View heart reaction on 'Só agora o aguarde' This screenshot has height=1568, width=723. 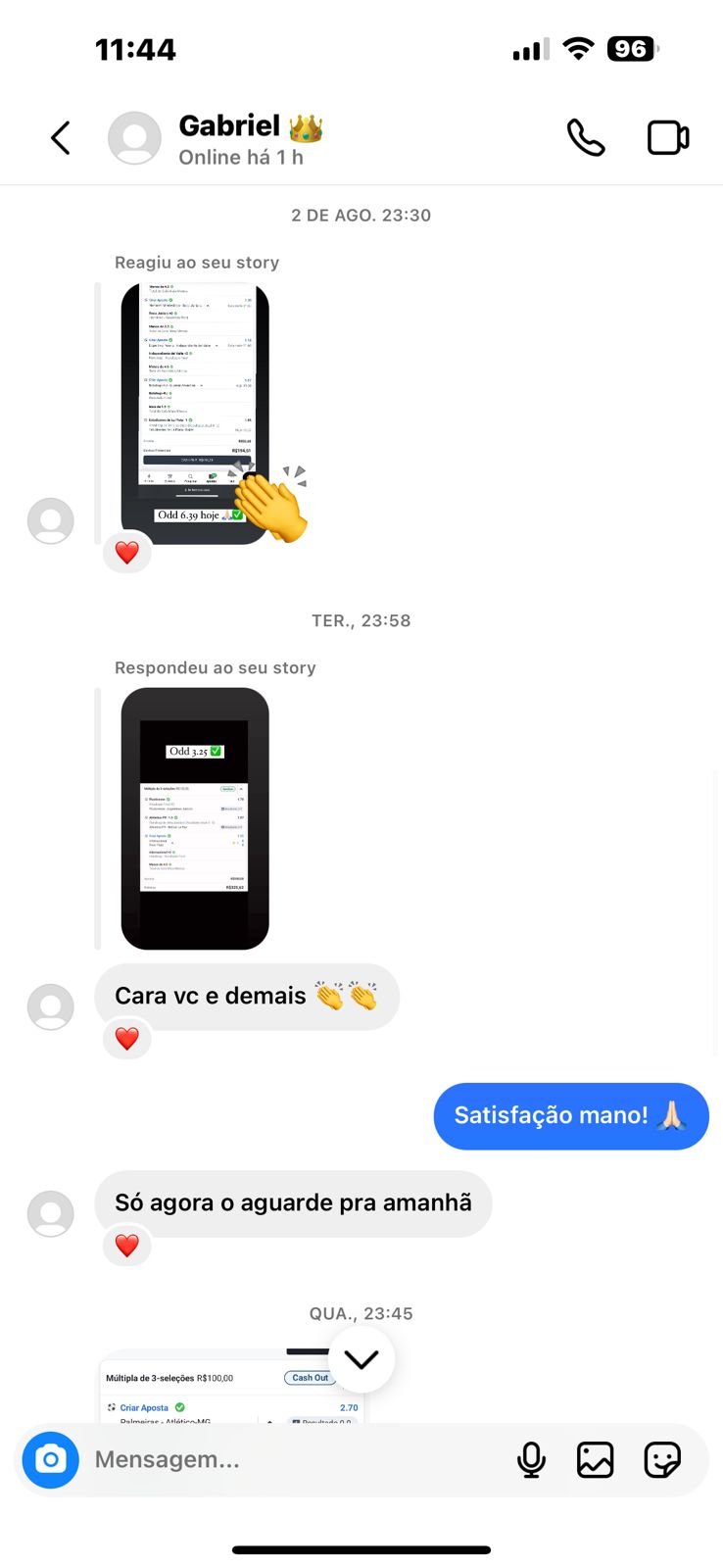point(127,1246)
